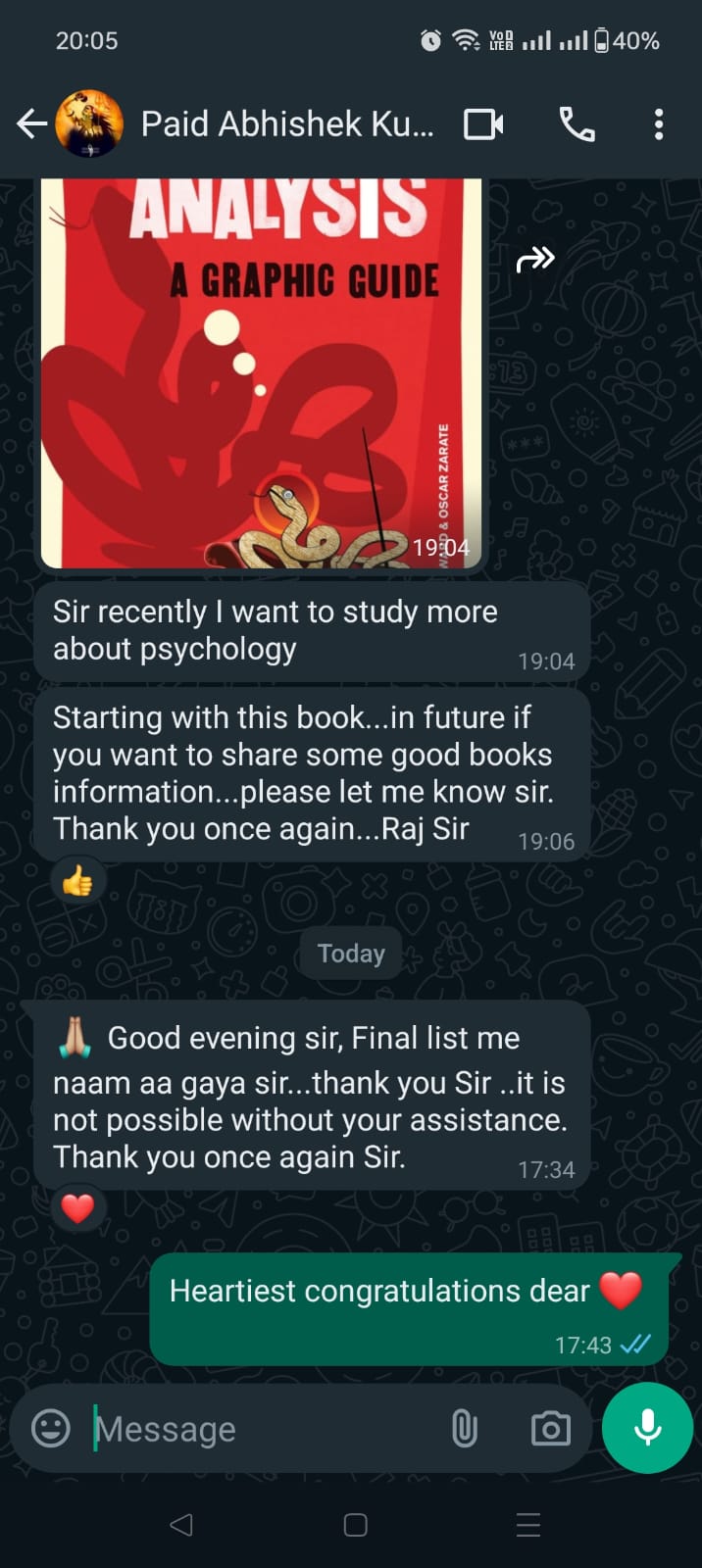Attach a file to the chat
The height and width of the screenshot is (1568, 702).
(x=465, y=1428)
